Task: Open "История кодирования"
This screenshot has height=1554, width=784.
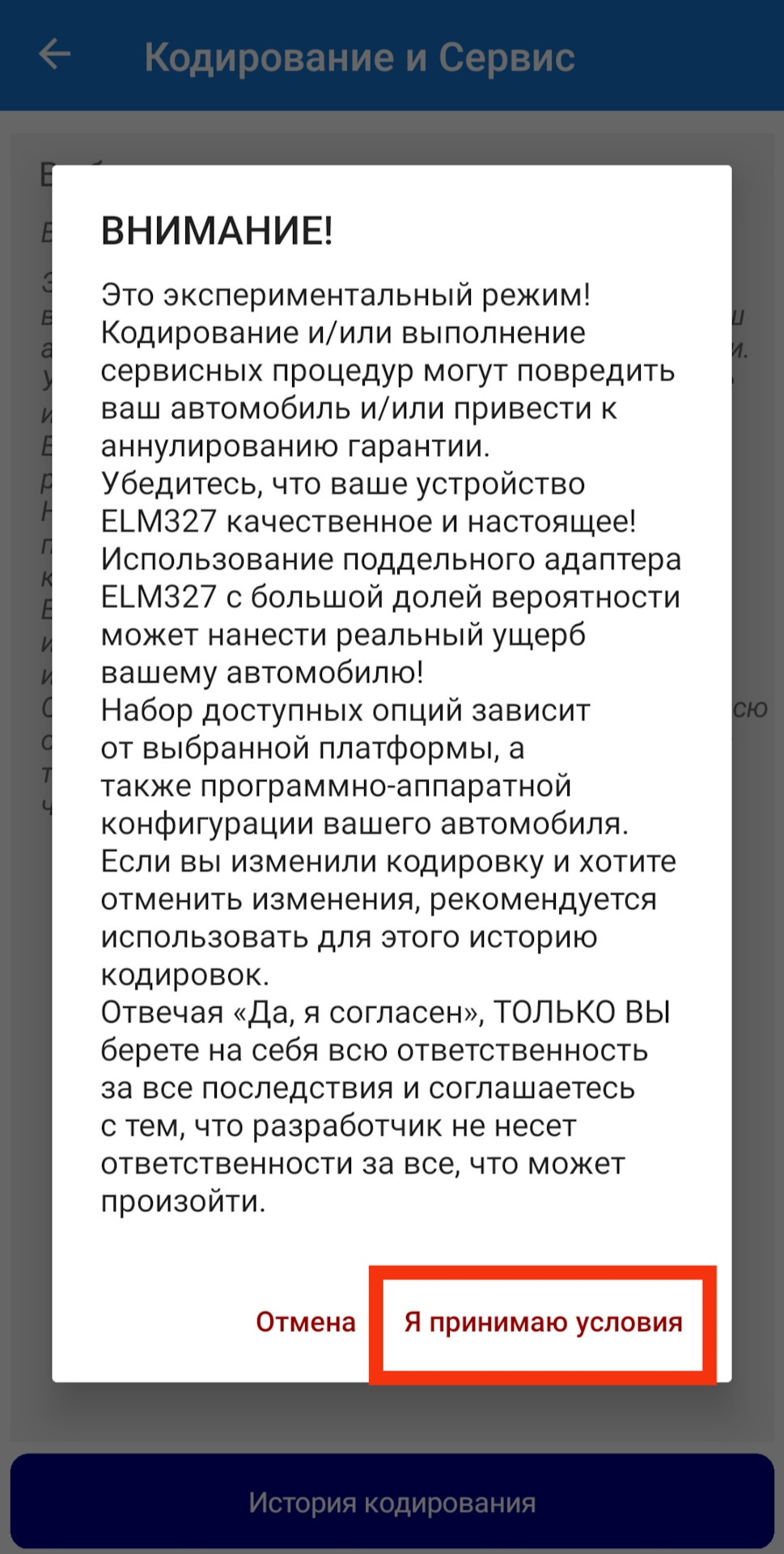Action: pyautogui.click(x=392, y=1503)
